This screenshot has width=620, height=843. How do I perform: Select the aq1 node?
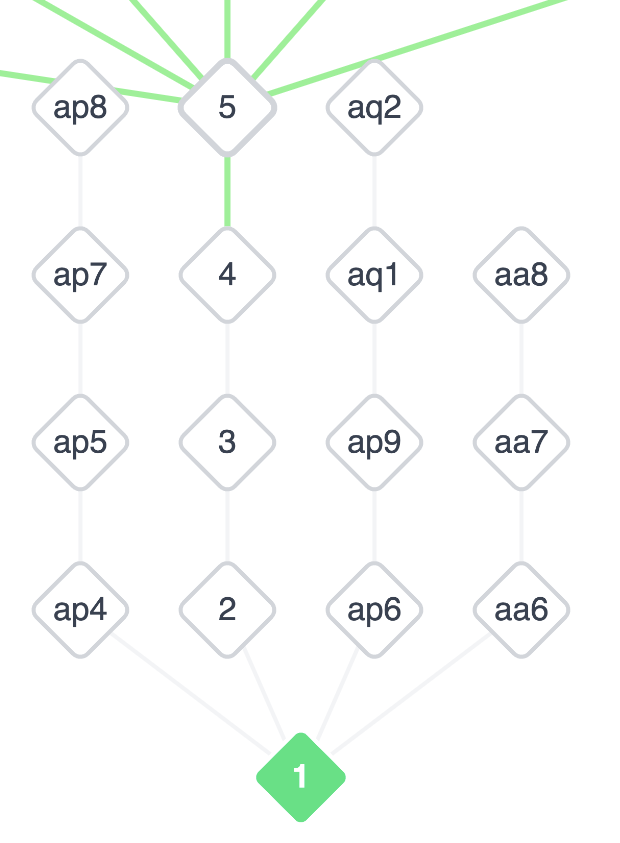pos(374,274)
